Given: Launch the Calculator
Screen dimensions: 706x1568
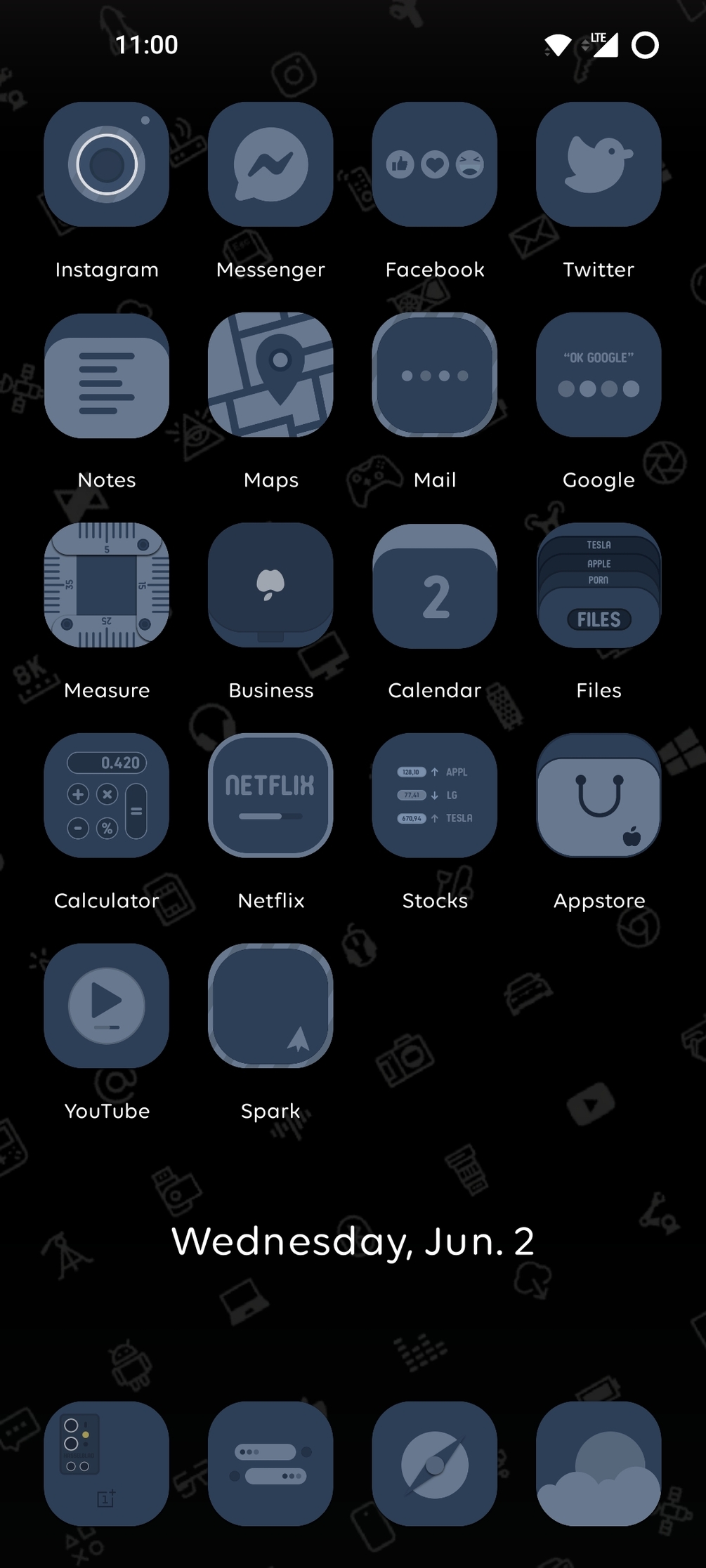Looking at the screenshot, I should 107,796.
